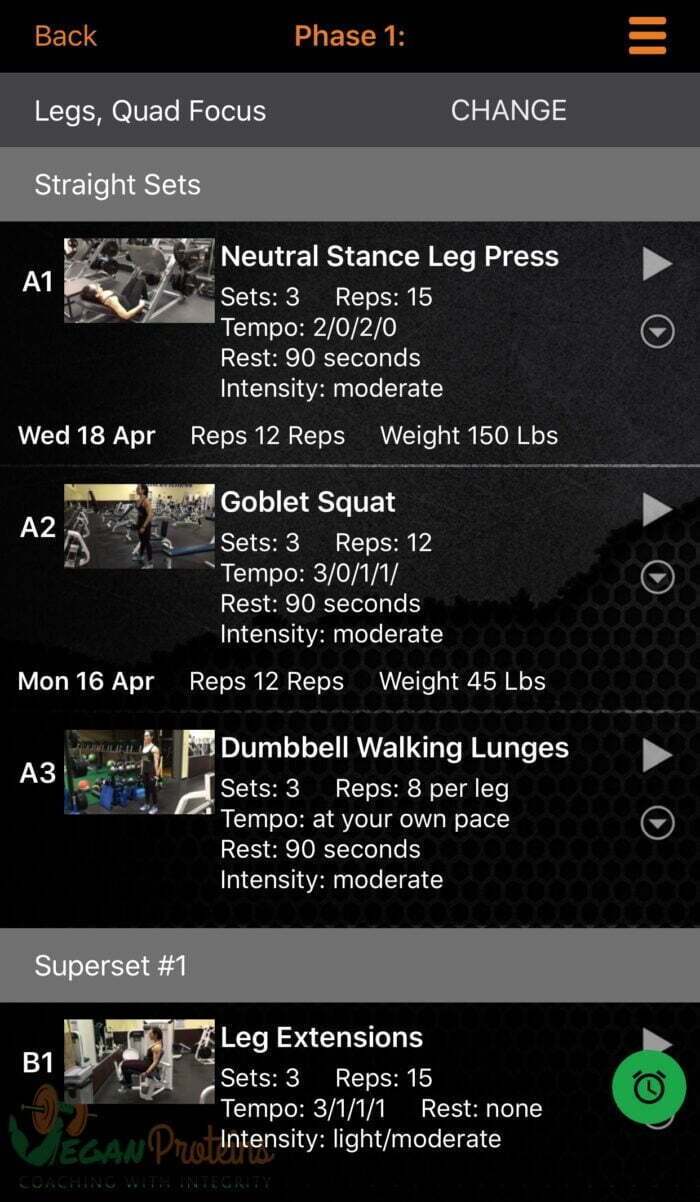Image resolution: width=700 pixels, height=1202 pixels.
Task: Expand details for Neutral Stance Leg Press
Action: pyautogui.click(x=657, y=331)
